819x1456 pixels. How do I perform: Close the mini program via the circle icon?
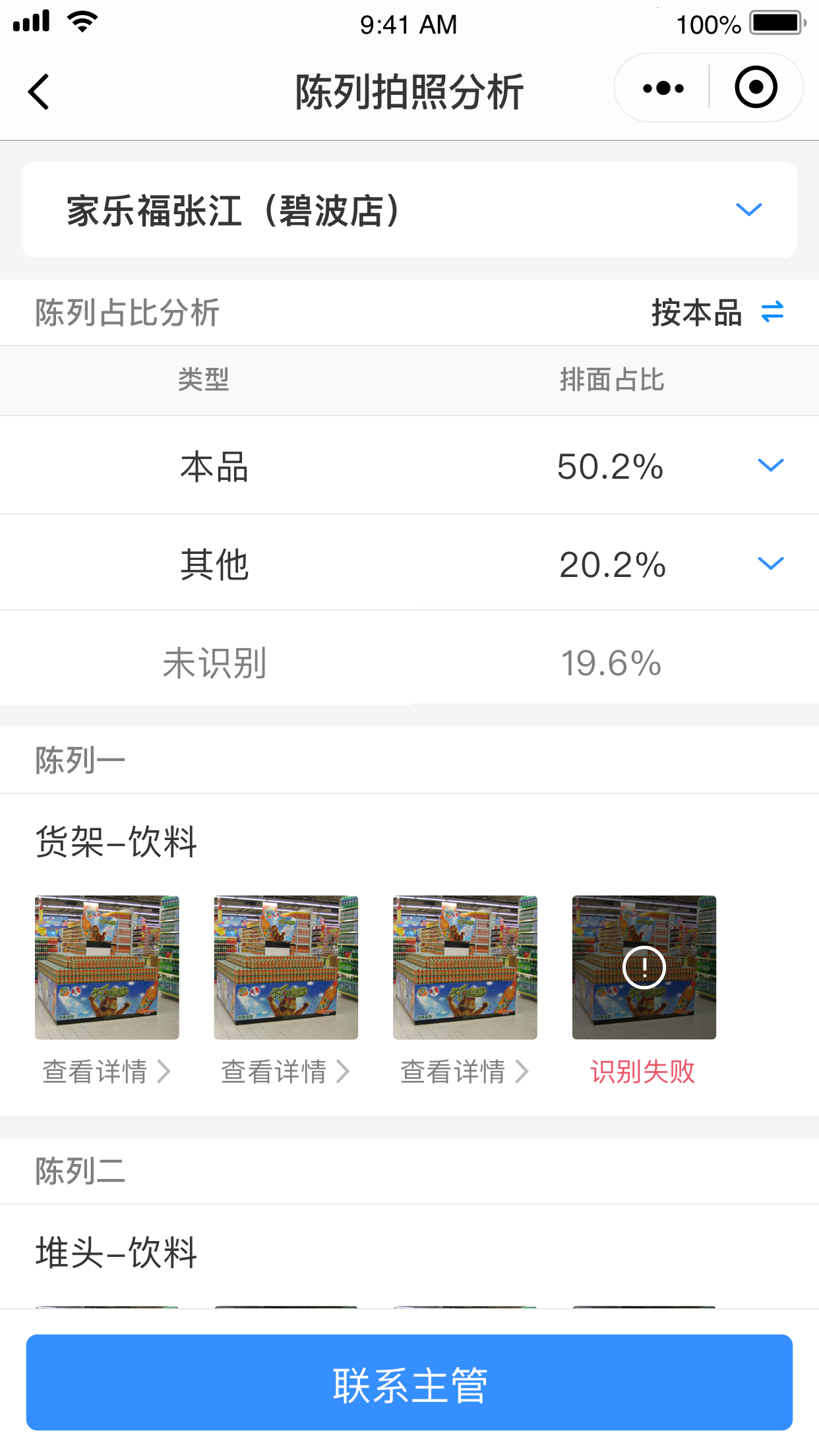point(756,87)
